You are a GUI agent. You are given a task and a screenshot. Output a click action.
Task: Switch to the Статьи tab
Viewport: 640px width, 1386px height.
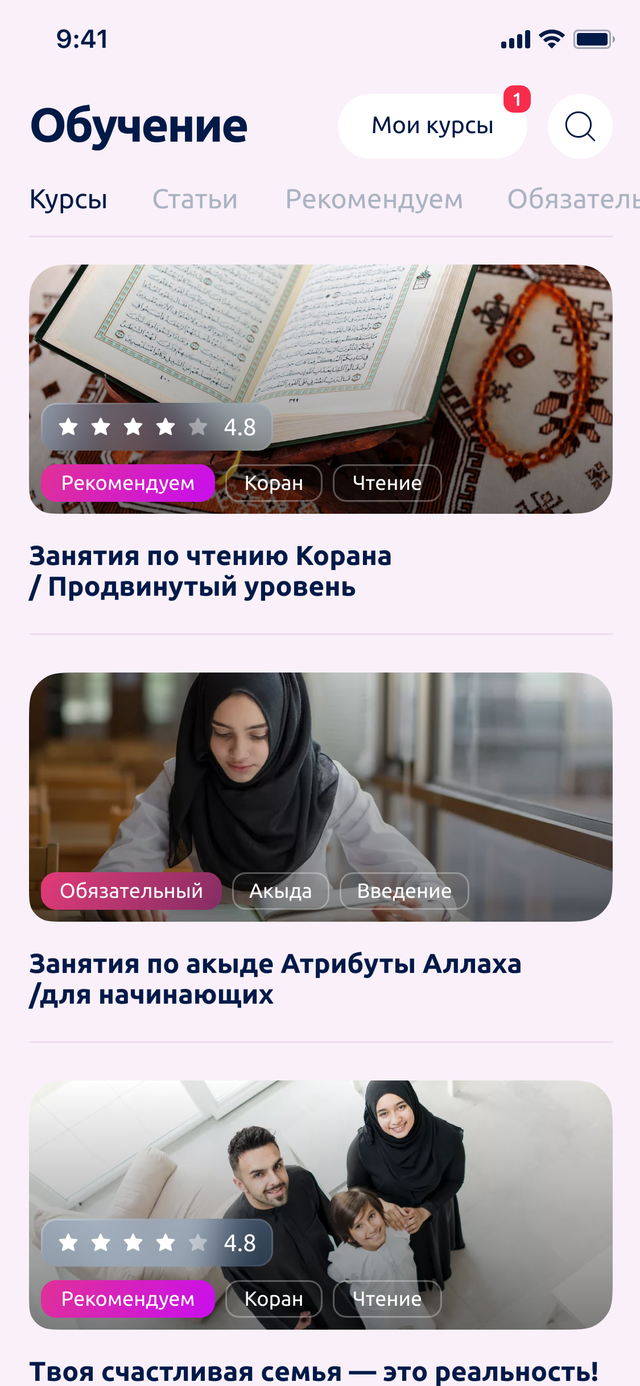point(195,200)
